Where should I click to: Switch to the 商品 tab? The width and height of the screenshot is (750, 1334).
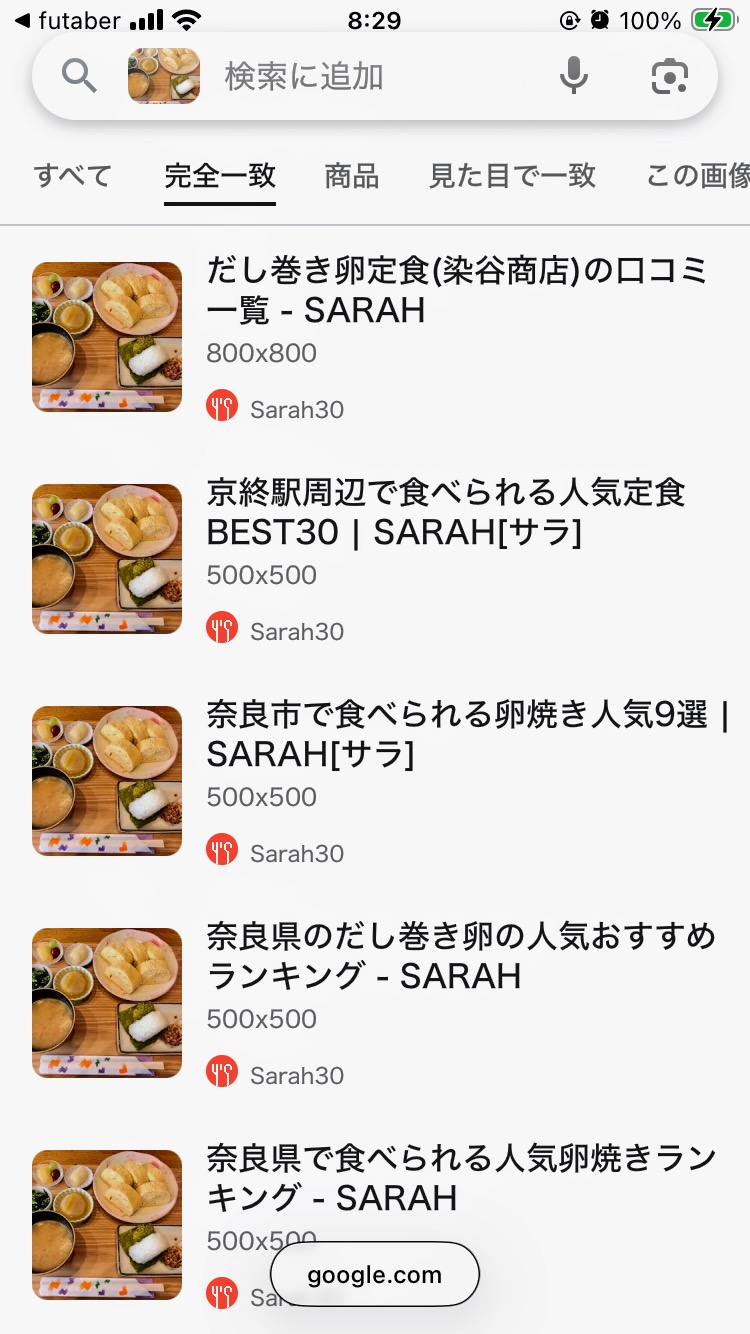click(352, 176)
